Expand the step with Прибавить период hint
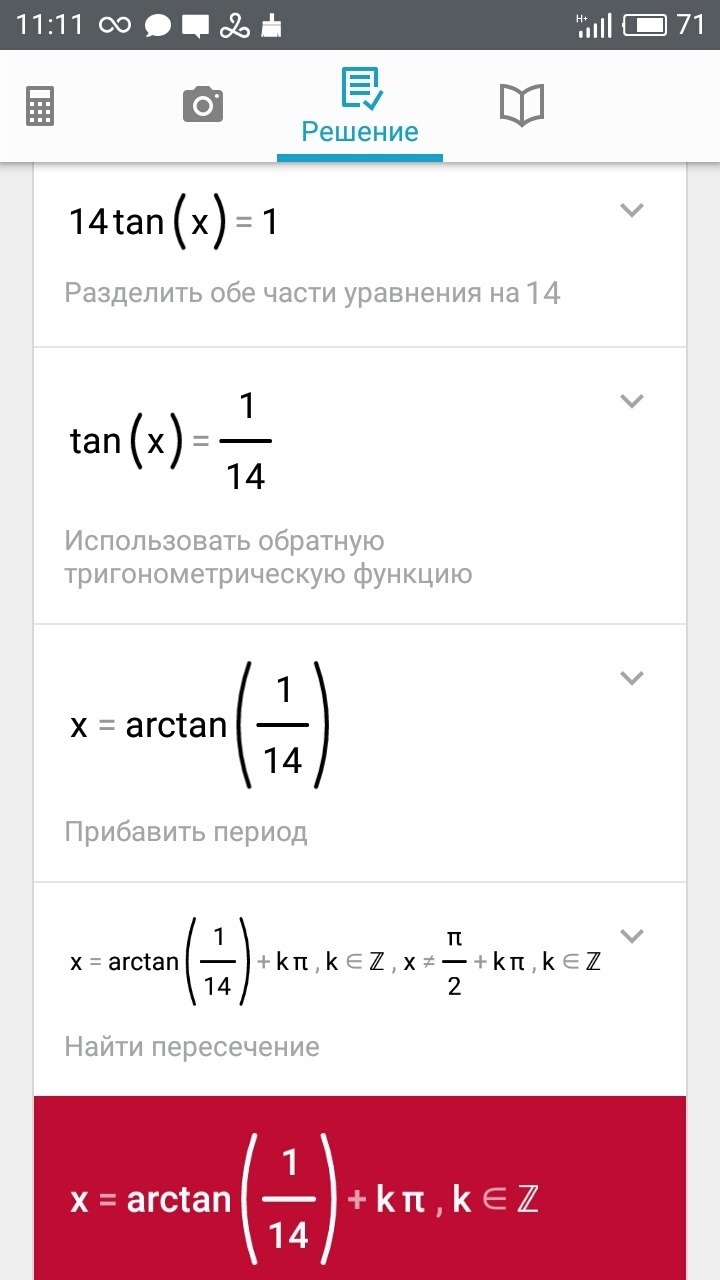 click(631, 678)
